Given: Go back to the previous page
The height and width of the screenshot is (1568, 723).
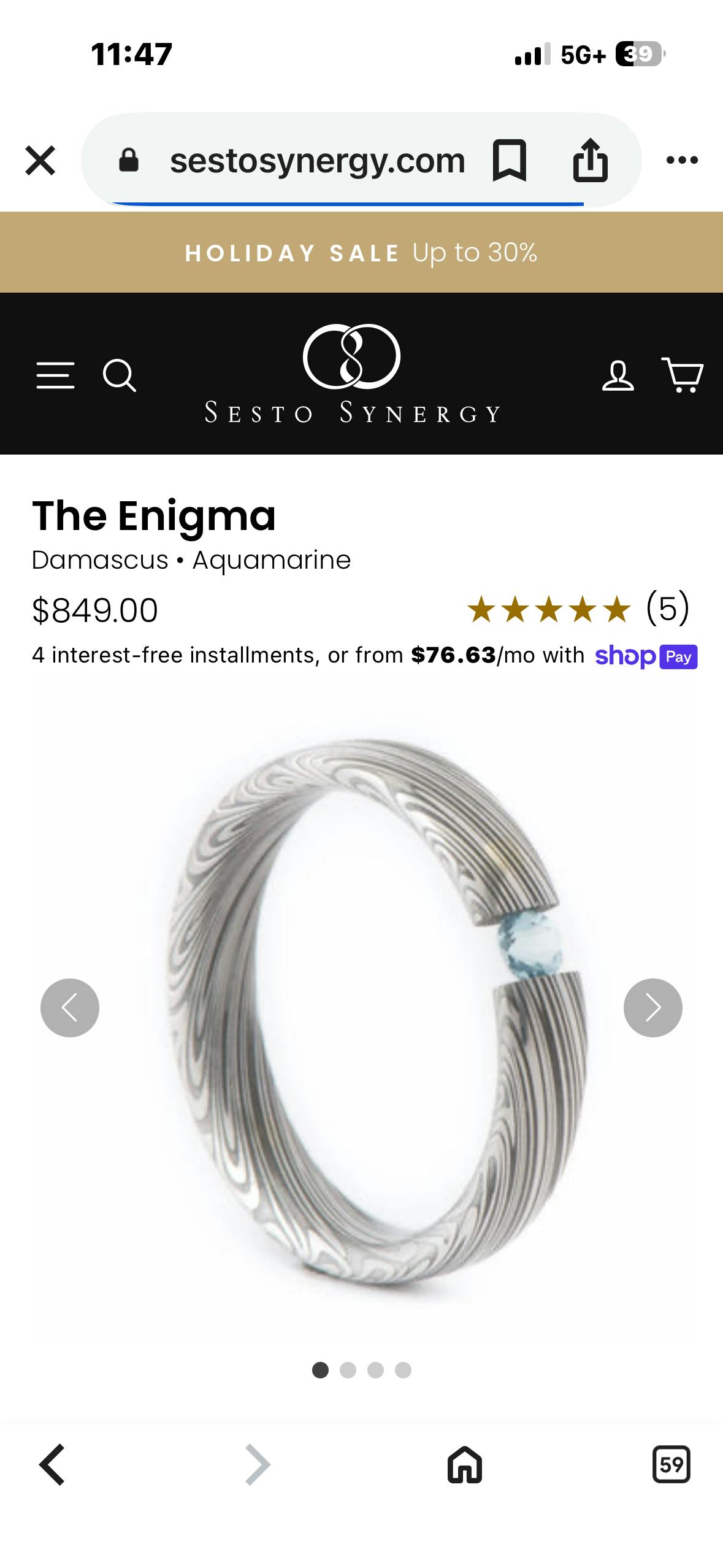Looking at the screenshot, I should [53, 1464].
